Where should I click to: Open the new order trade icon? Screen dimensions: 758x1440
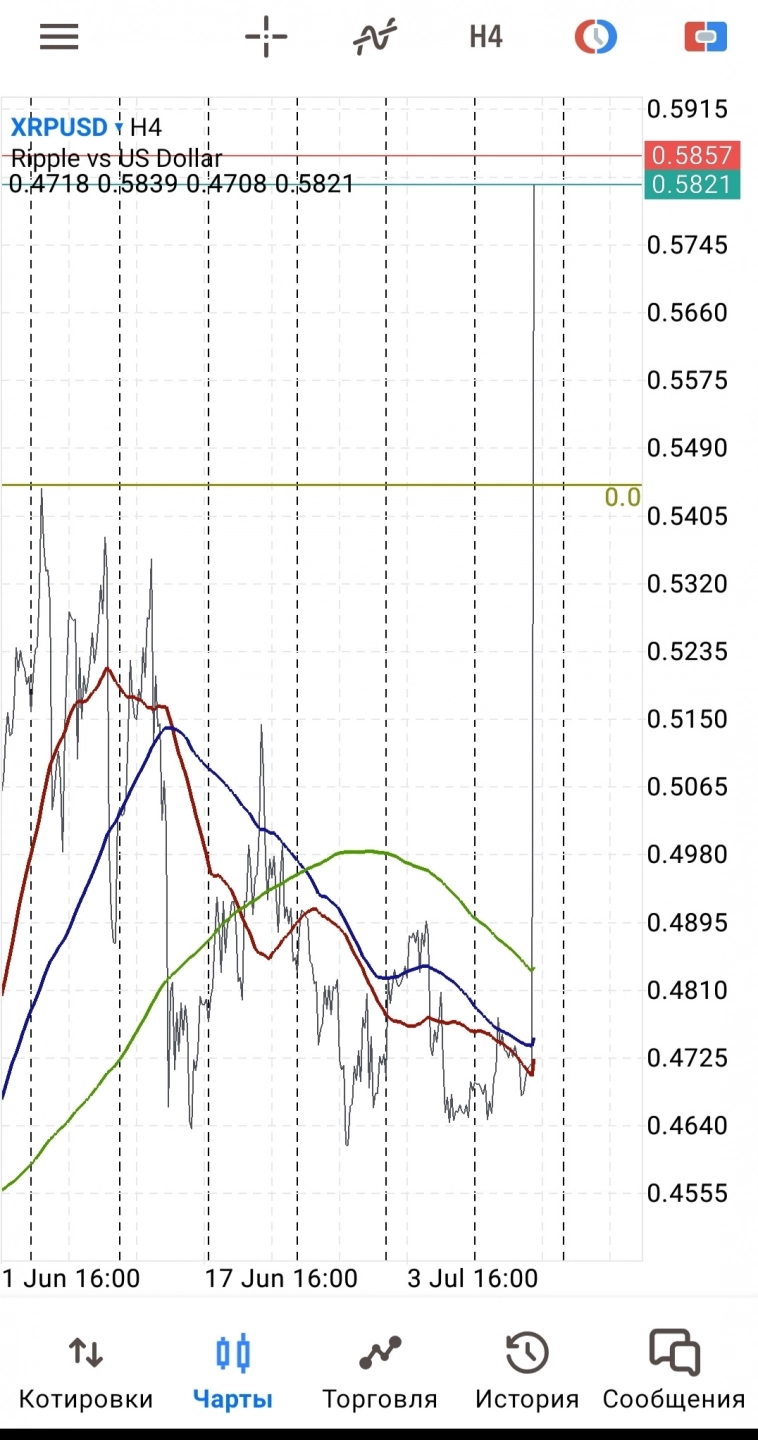(706, 37)
